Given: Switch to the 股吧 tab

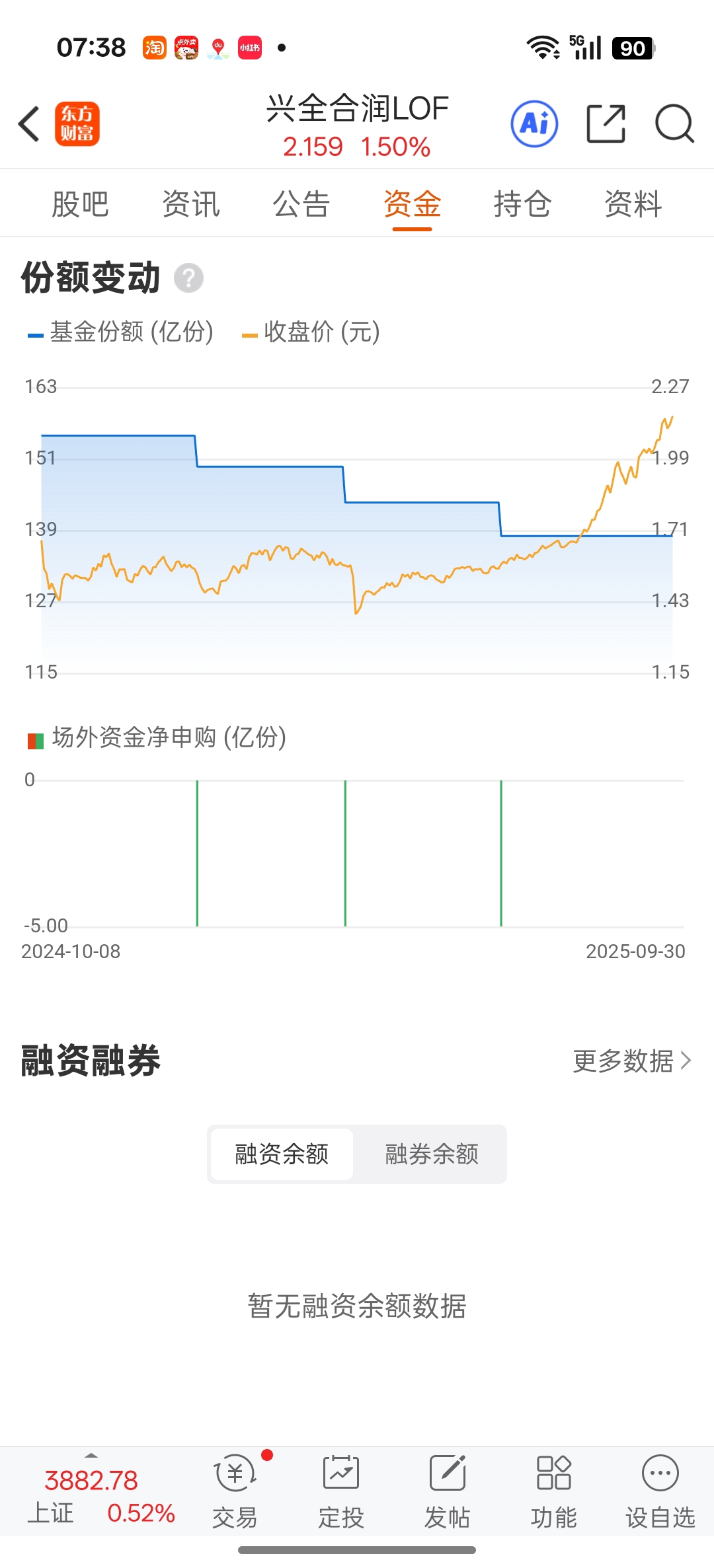Looking at the screenshot, I should coord(80,204).
